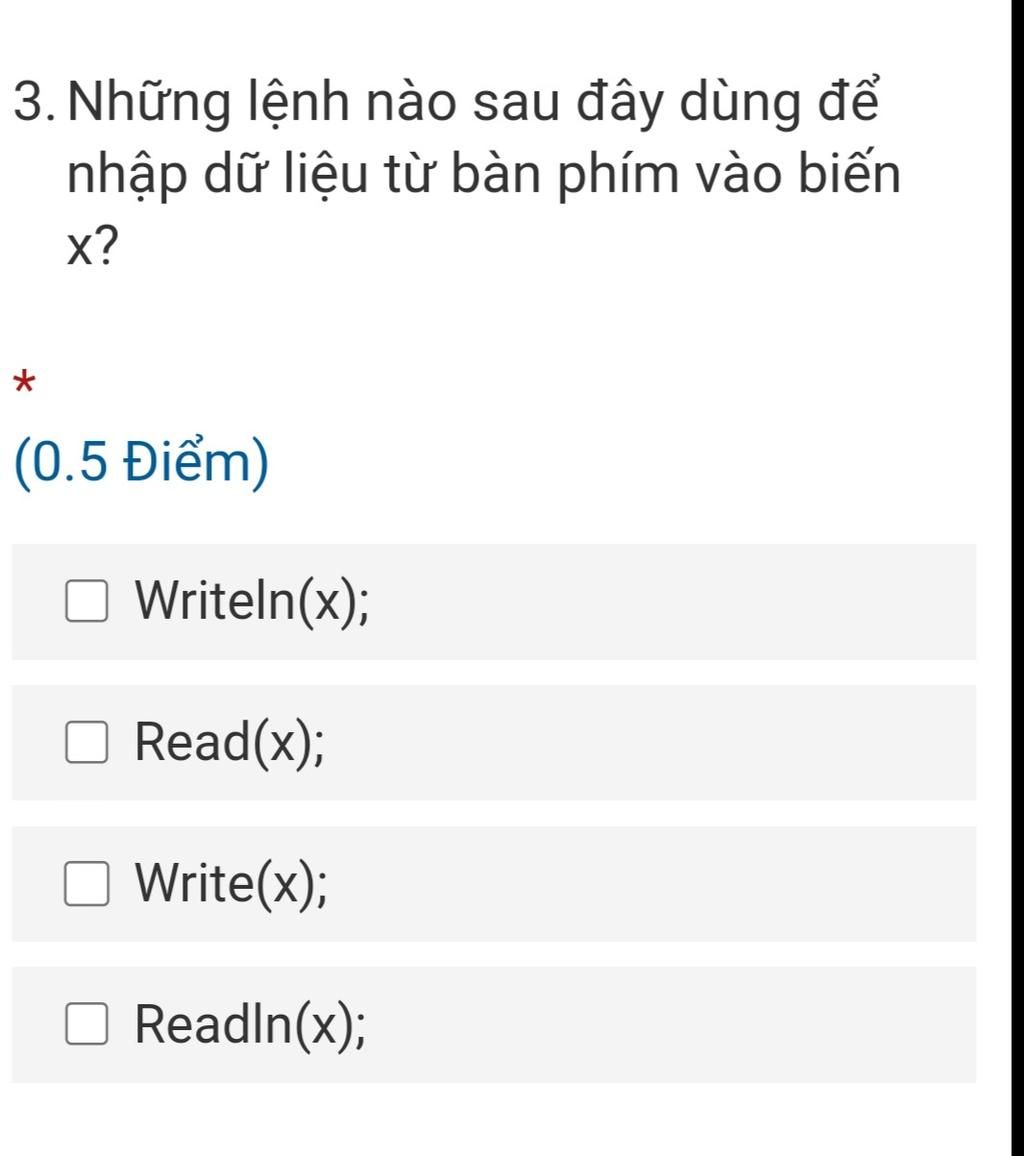Viewport: 1024px width, 1156px height.
Task: Check the Writeln(x); option
Action: (x=87, y=603)
